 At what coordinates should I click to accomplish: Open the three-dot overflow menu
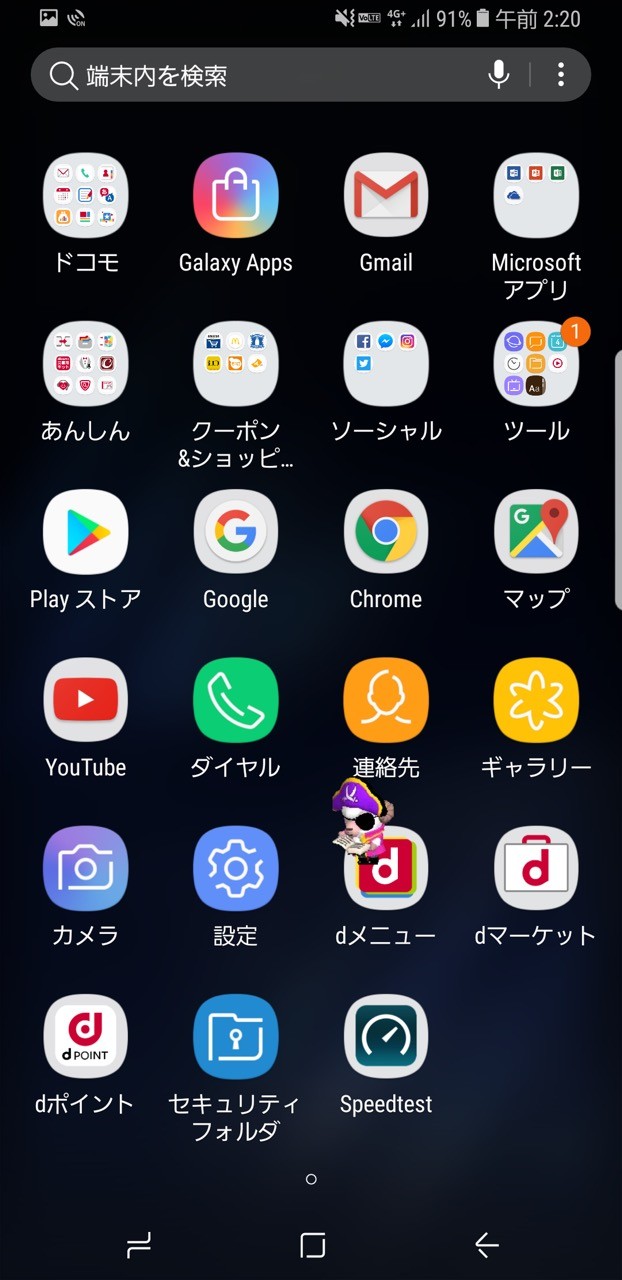[561, 75]
